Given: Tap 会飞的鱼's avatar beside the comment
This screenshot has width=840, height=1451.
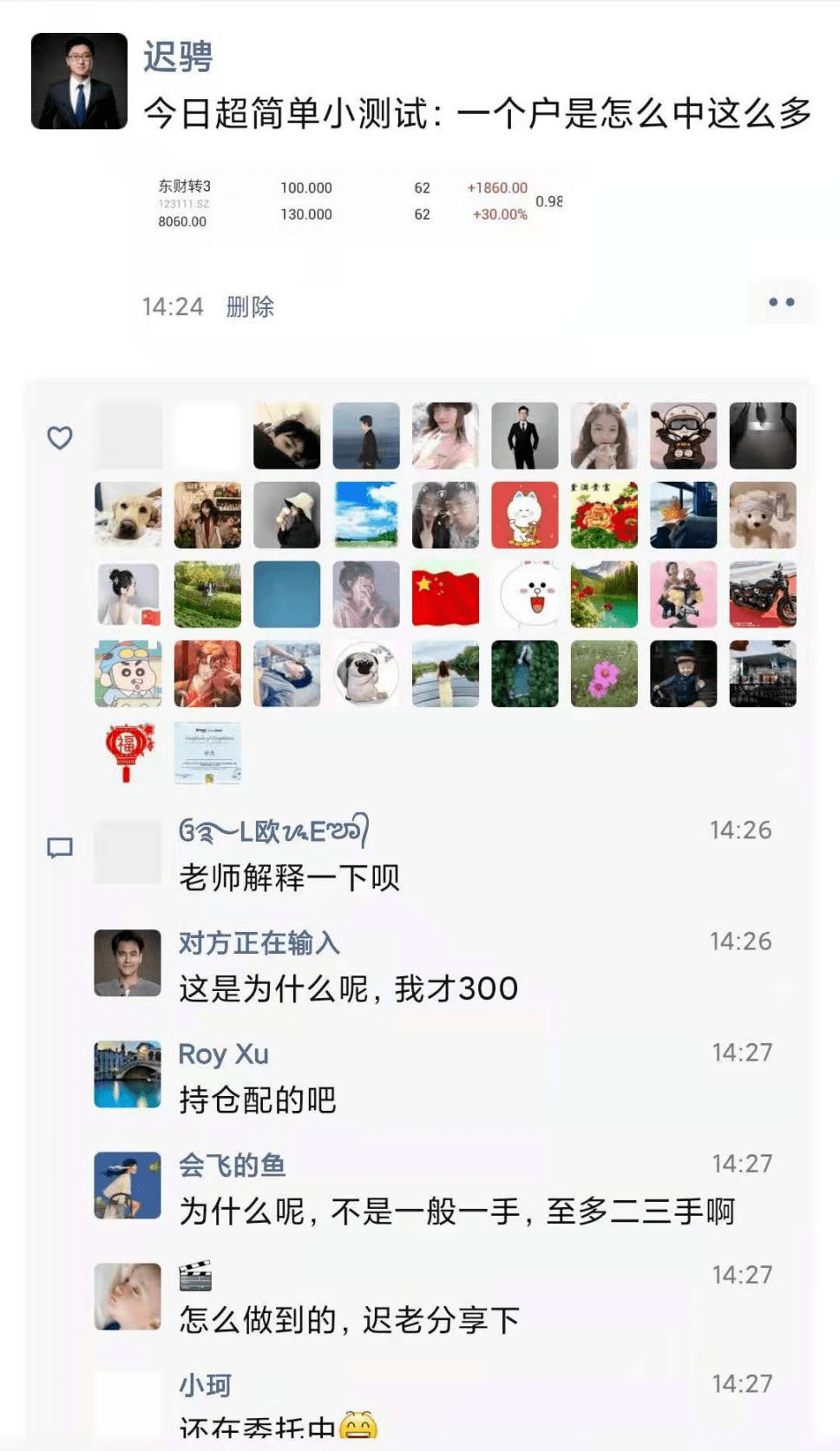Looking at the screenshot, I should 128,1185.
